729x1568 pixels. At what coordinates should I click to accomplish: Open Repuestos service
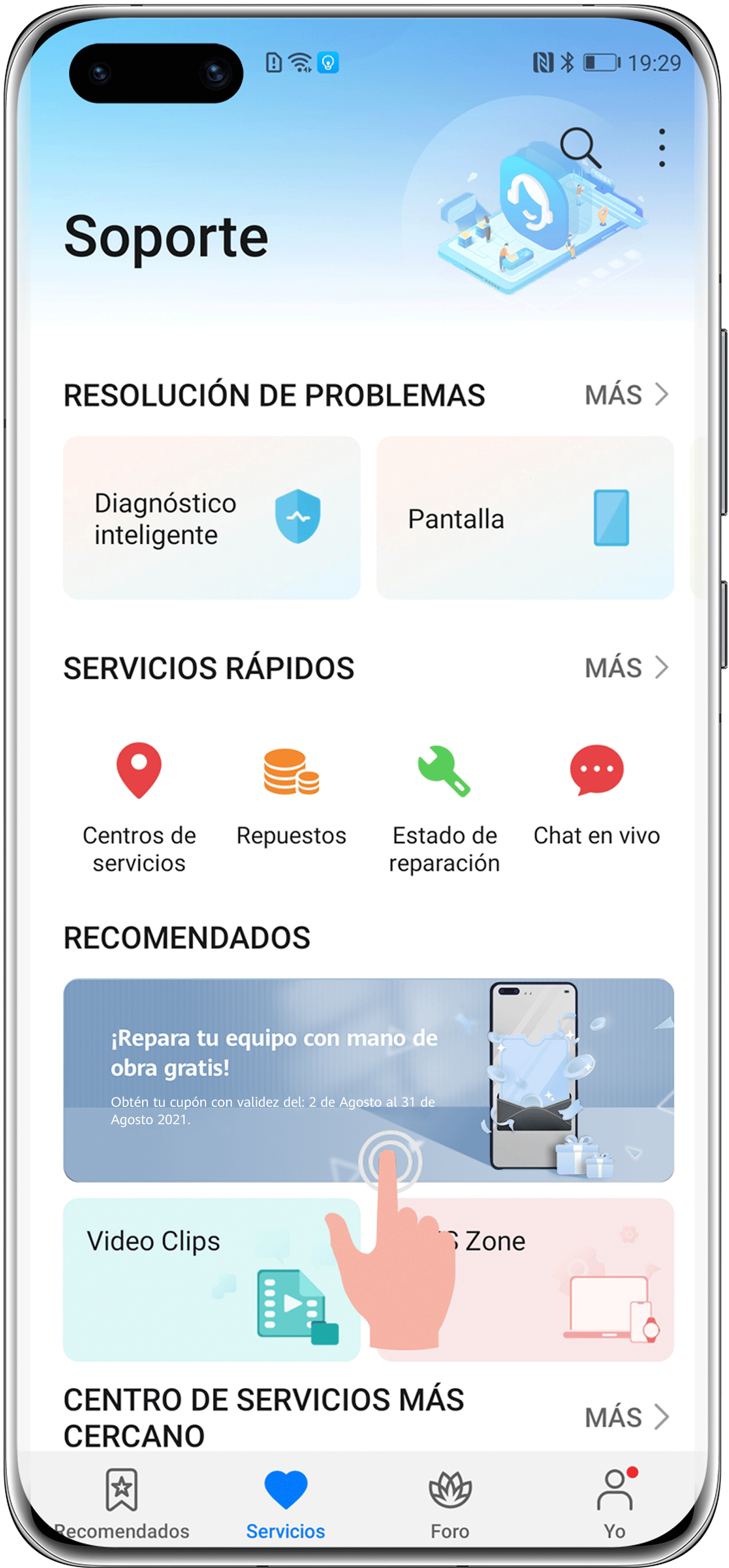(291, 797)
